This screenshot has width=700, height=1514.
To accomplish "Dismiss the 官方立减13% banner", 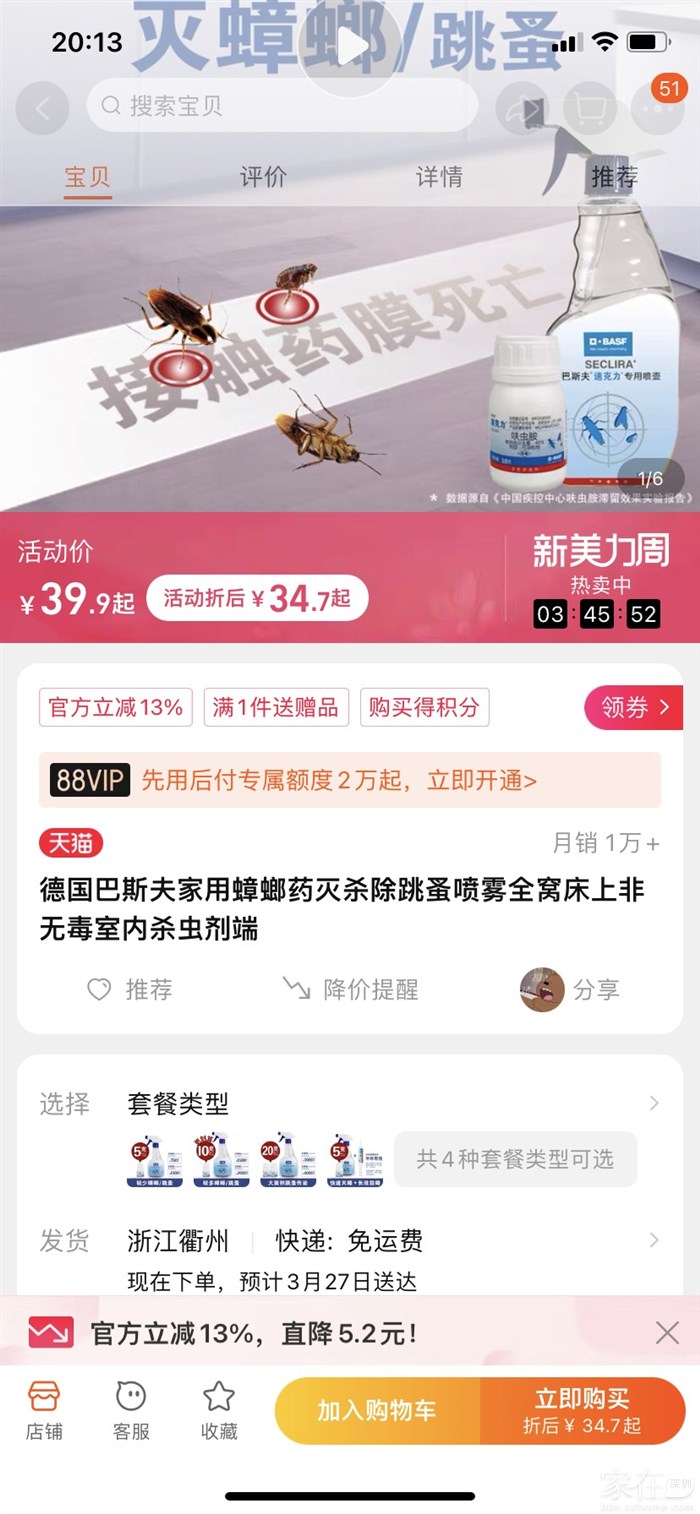I will coord(667,1332).
